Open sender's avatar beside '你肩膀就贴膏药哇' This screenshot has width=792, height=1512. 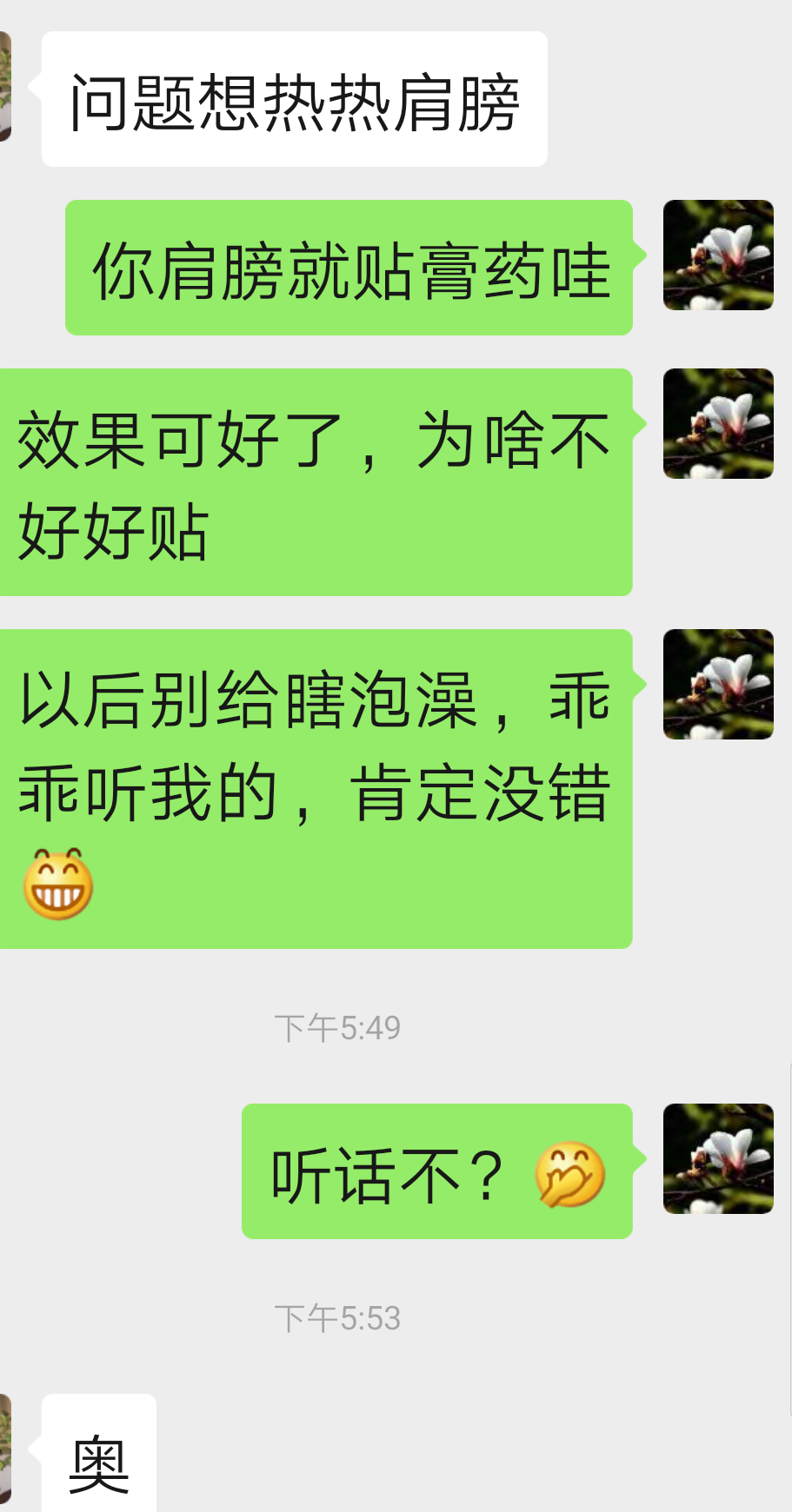(718, 255)
